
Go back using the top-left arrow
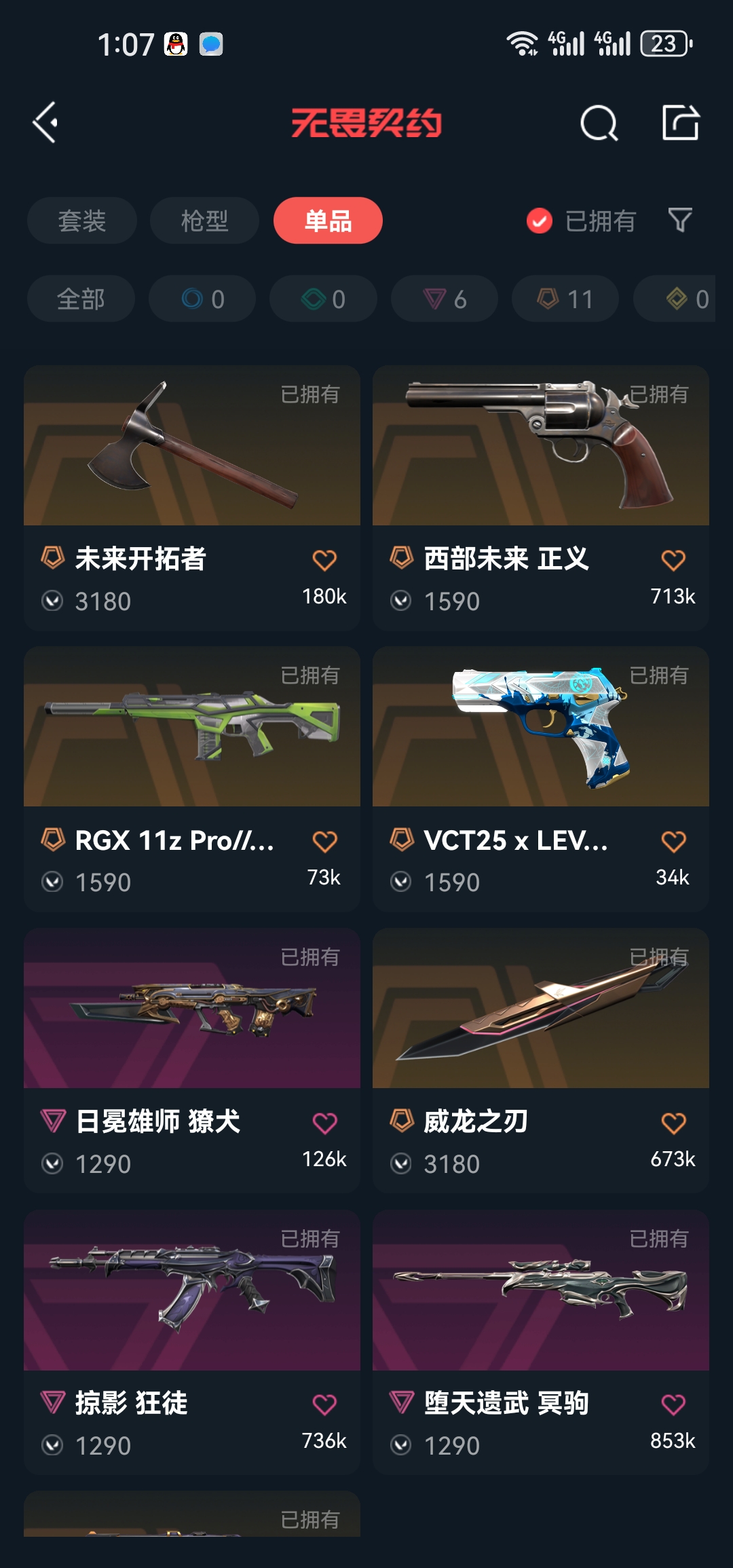pos(45,123)
